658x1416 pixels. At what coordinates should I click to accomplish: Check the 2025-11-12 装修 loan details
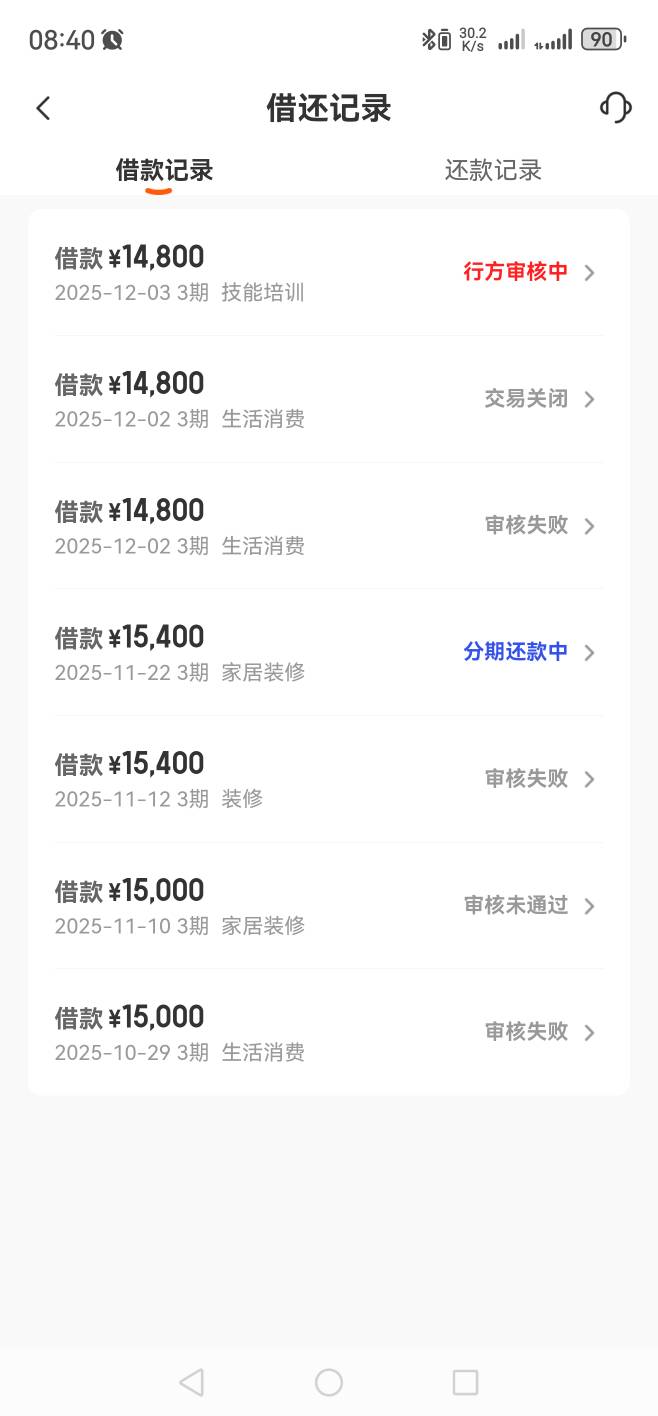tap(328, 779)
